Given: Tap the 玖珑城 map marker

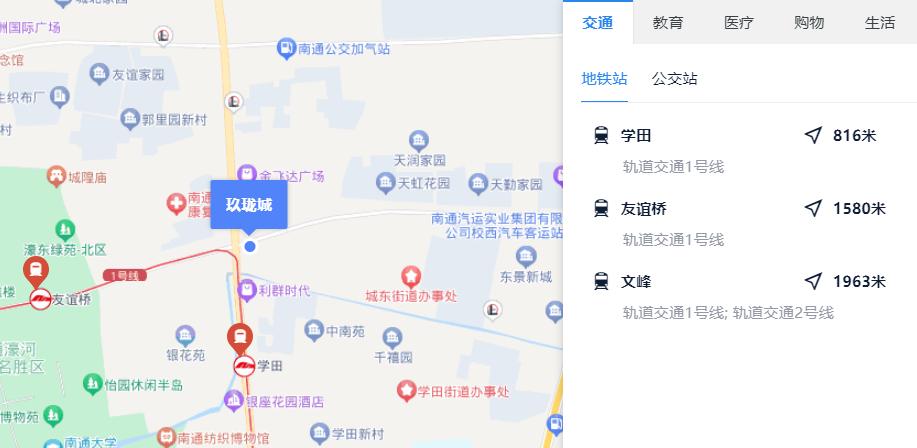Looking at the screenshot, I should (249, 206).
